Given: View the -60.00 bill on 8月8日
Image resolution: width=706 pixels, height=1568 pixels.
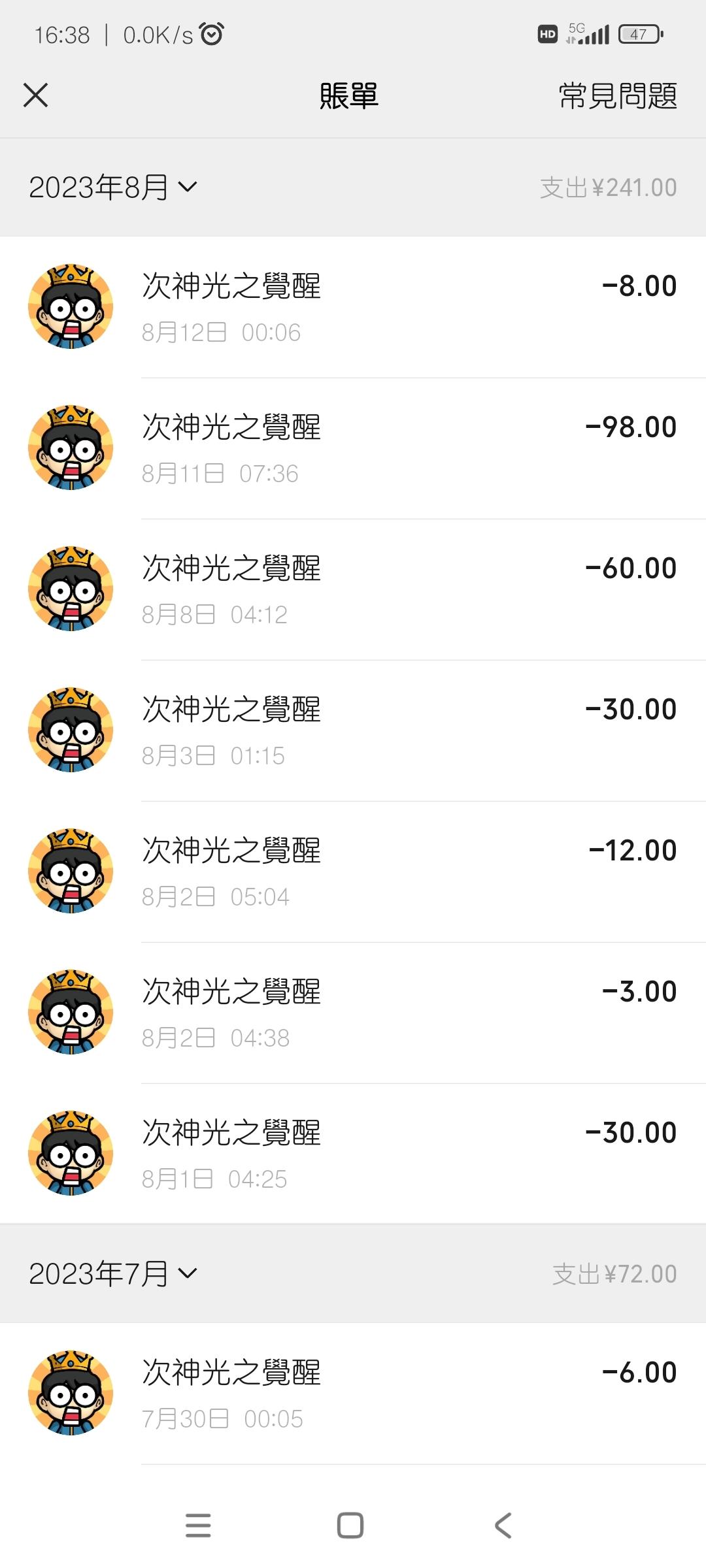Looking at the screenshot, I should click(353, 589).
